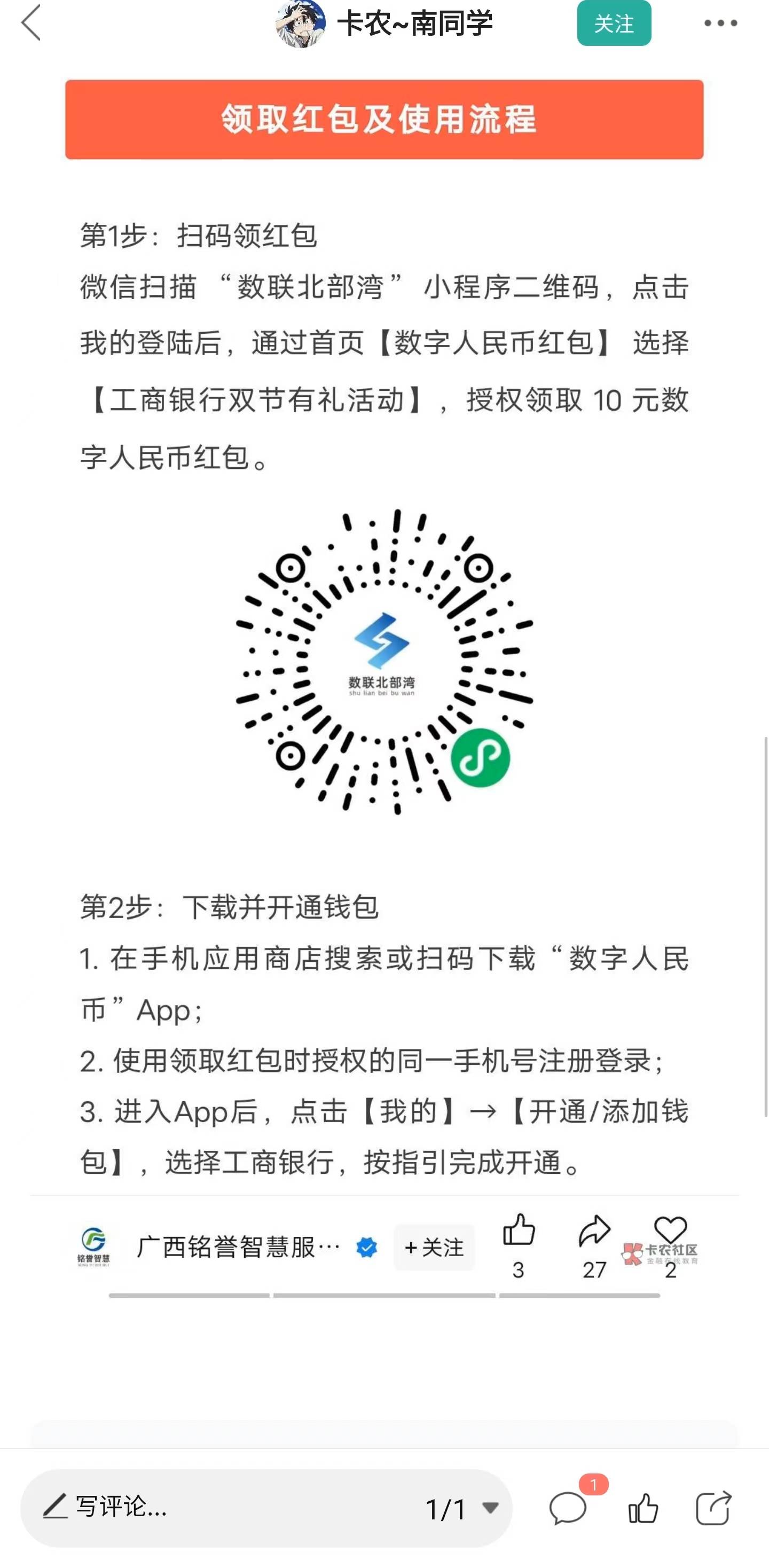Tap the 写评论 comment field

pyautogui.click(x=213, y=1508)
